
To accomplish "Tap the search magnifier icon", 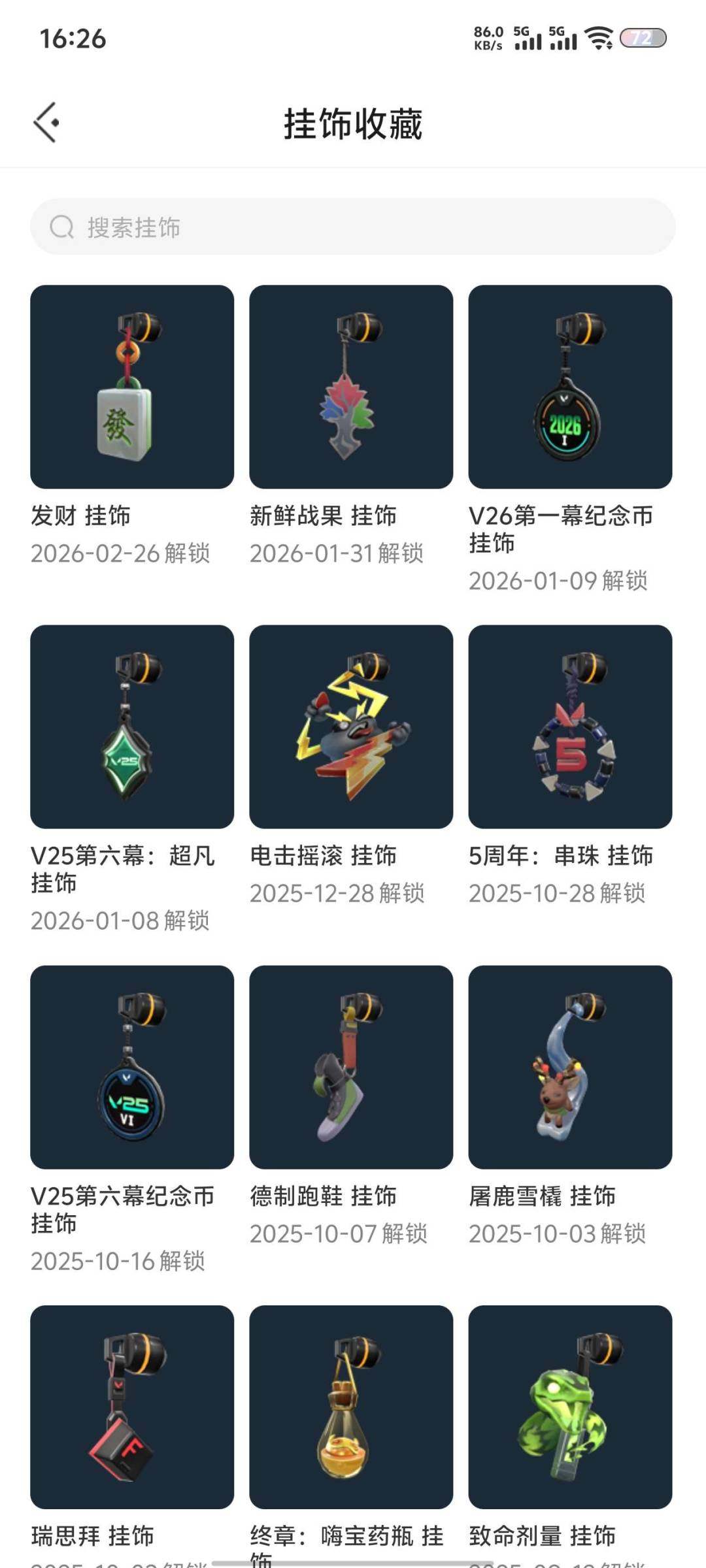I will pyautogui.click(x=61, y=227).
